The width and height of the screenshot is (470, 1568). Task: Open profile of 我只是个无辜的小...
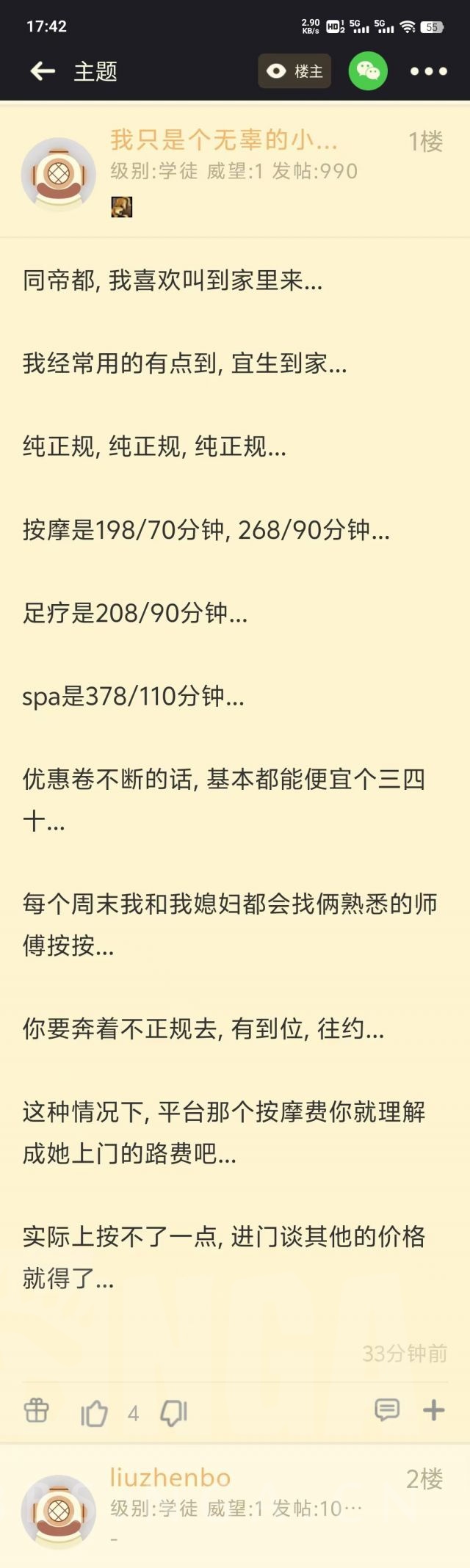(x=223, y=139)
